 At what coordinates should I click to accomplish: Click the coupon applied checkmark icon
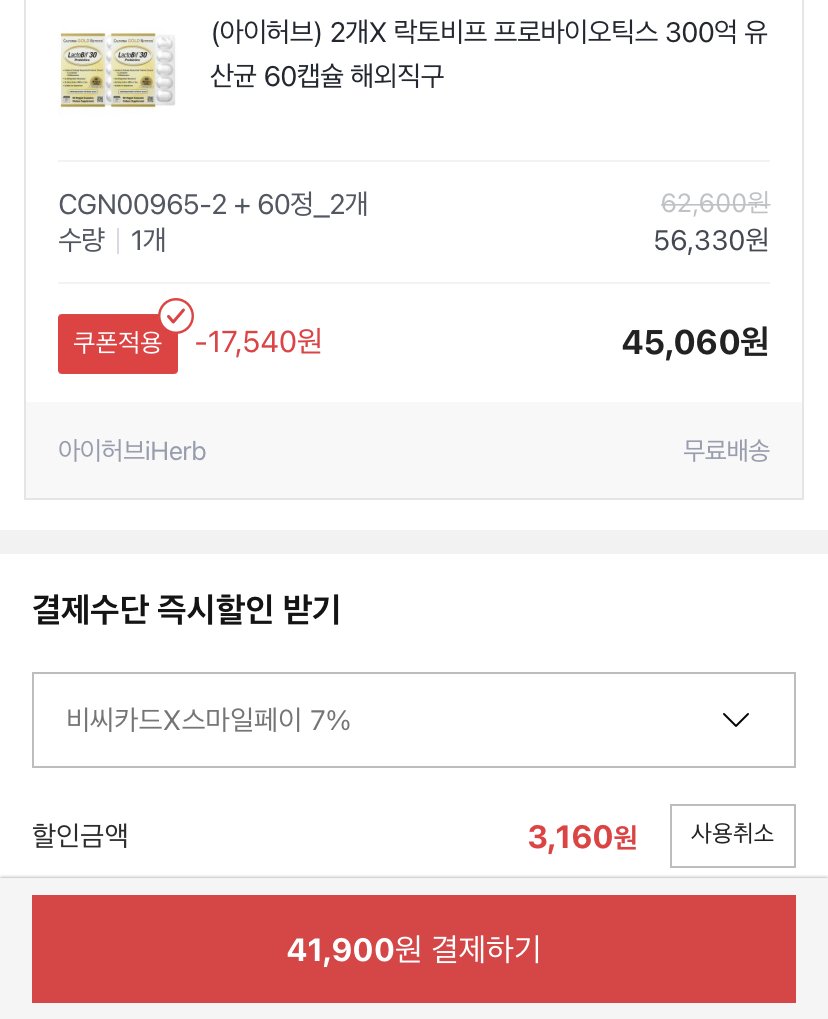click(x=177, y=317)
